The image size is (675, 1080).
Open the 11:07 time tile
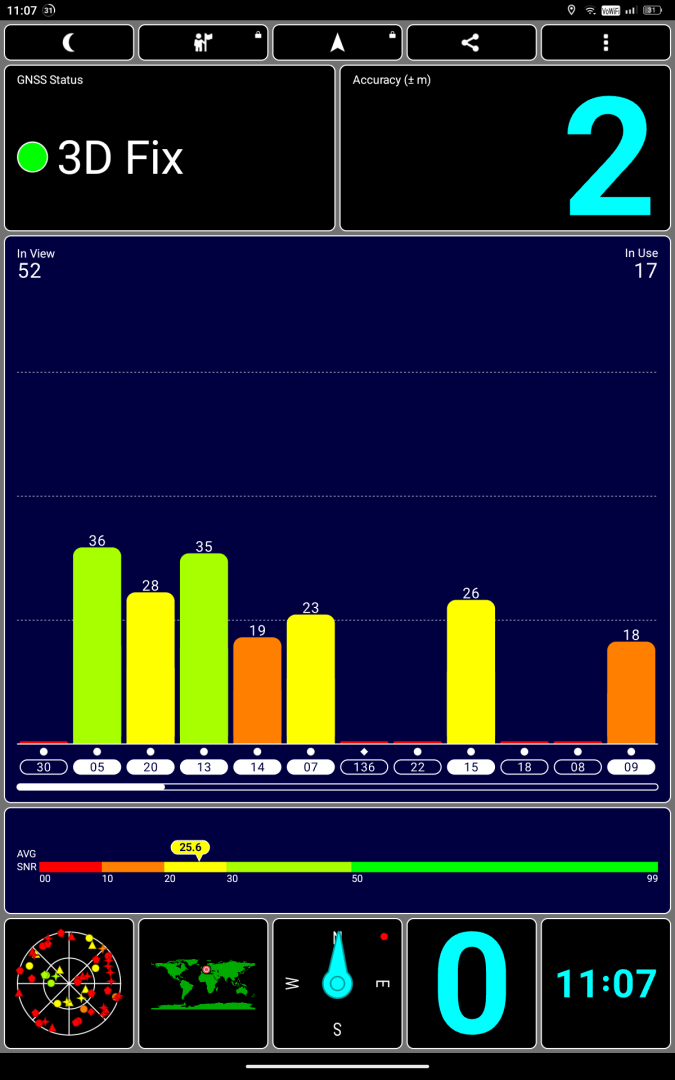pos(606,983)
